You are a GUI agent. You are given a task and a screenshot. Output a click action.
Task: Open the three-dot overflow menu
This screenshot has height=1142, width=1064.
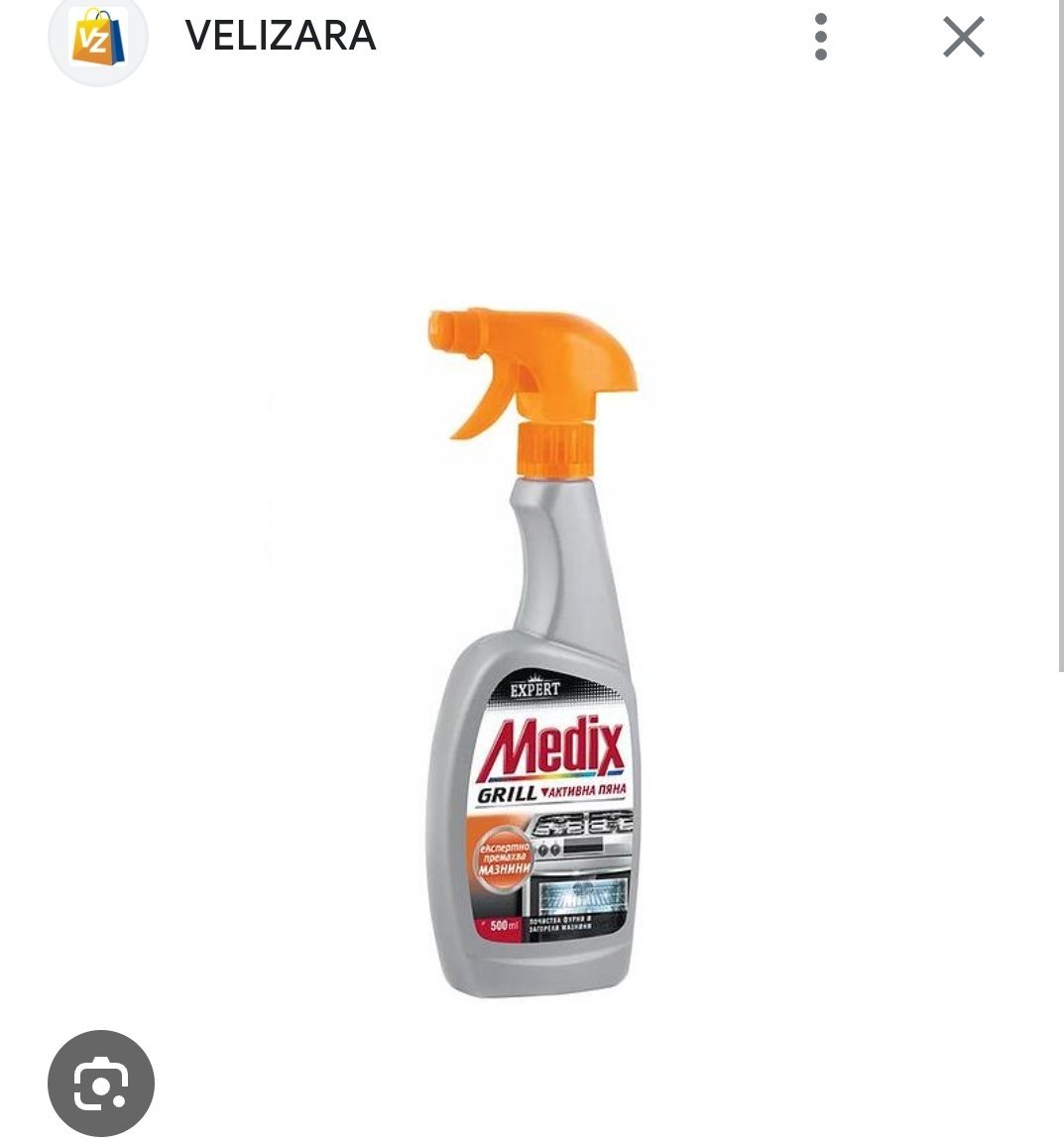point(821,37)
